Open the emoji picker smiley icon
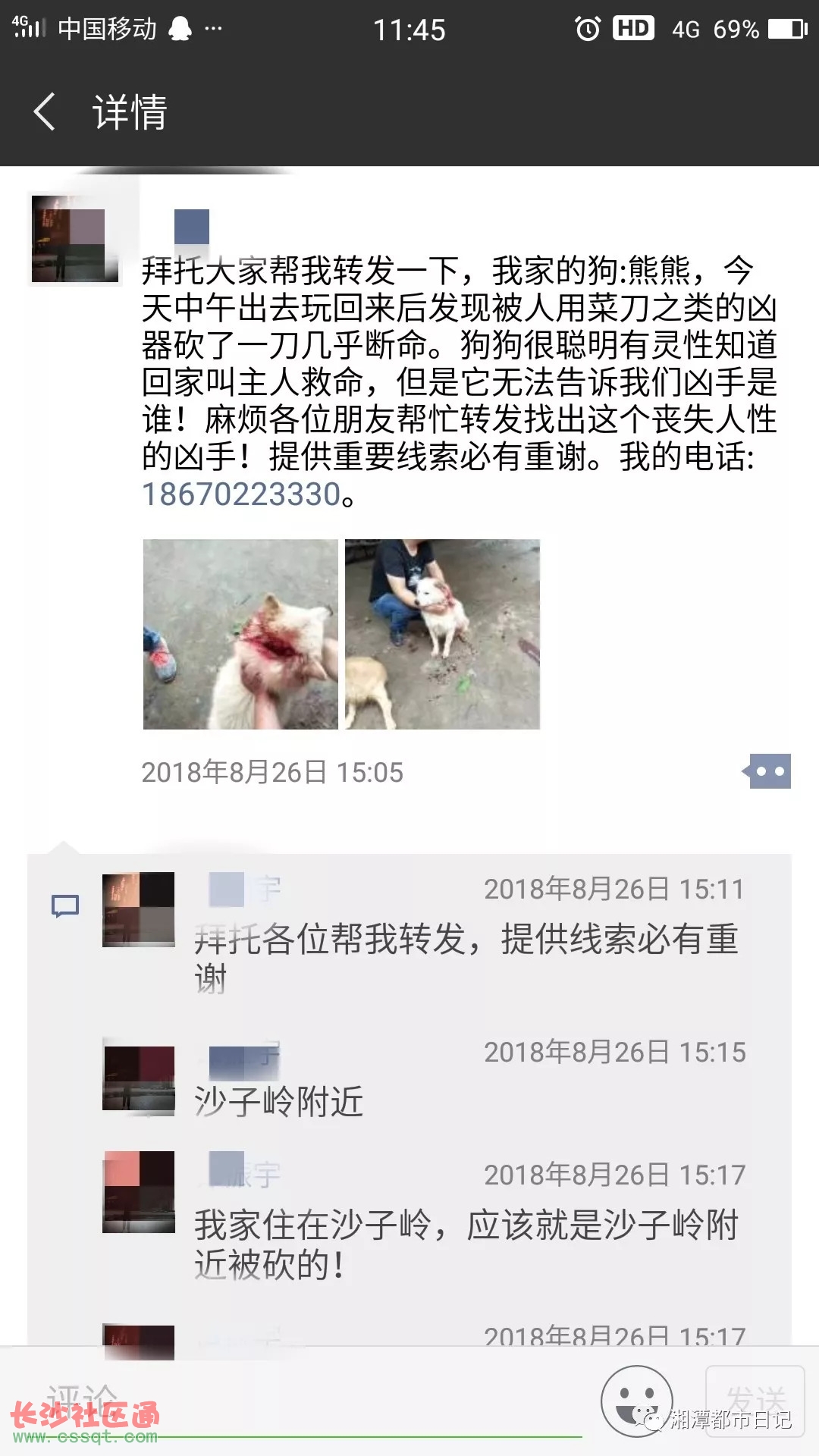The width and height of the screenshot is (819, 1456). (635, 1401)
